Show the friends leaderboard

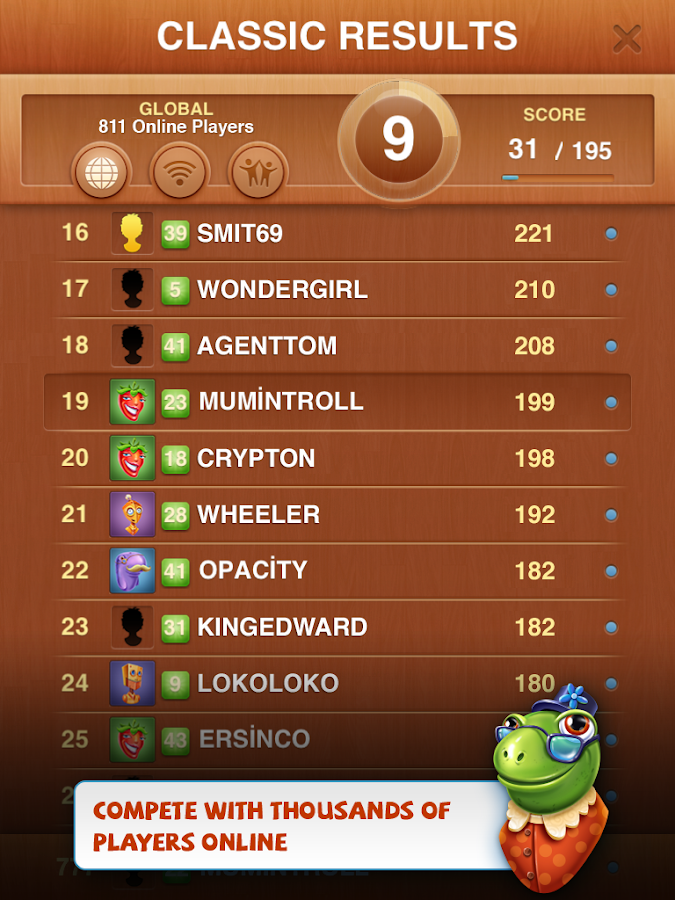tap(258, 172)
